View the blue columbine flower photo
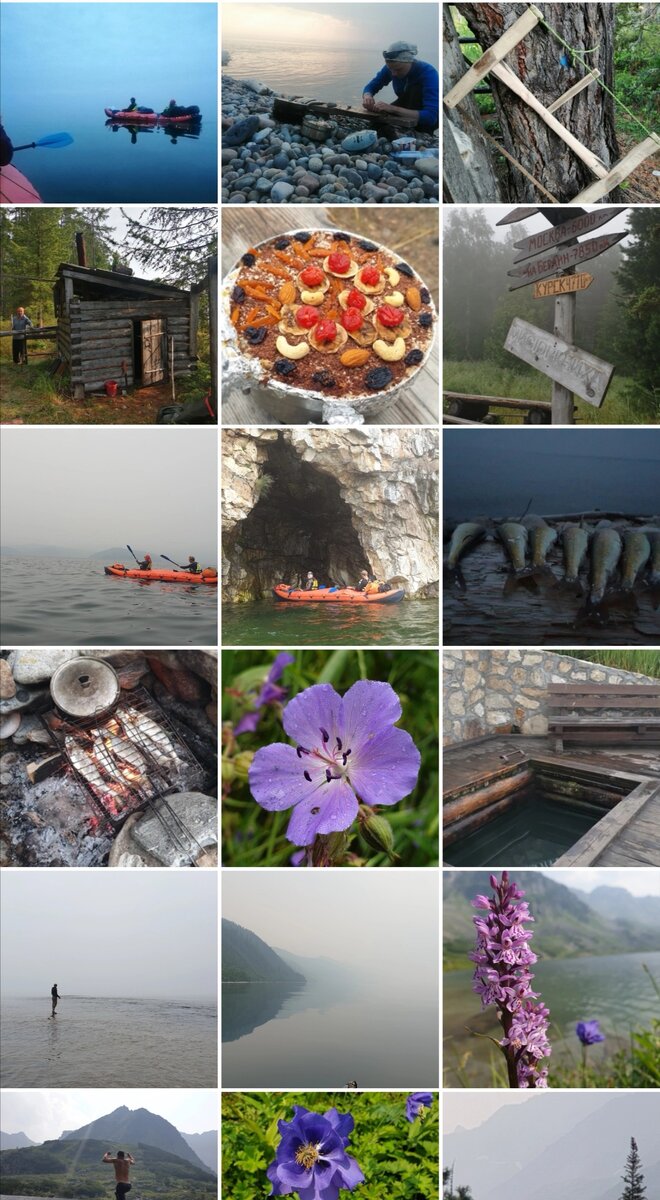Screen dimensions: 660x1200 330,1146
